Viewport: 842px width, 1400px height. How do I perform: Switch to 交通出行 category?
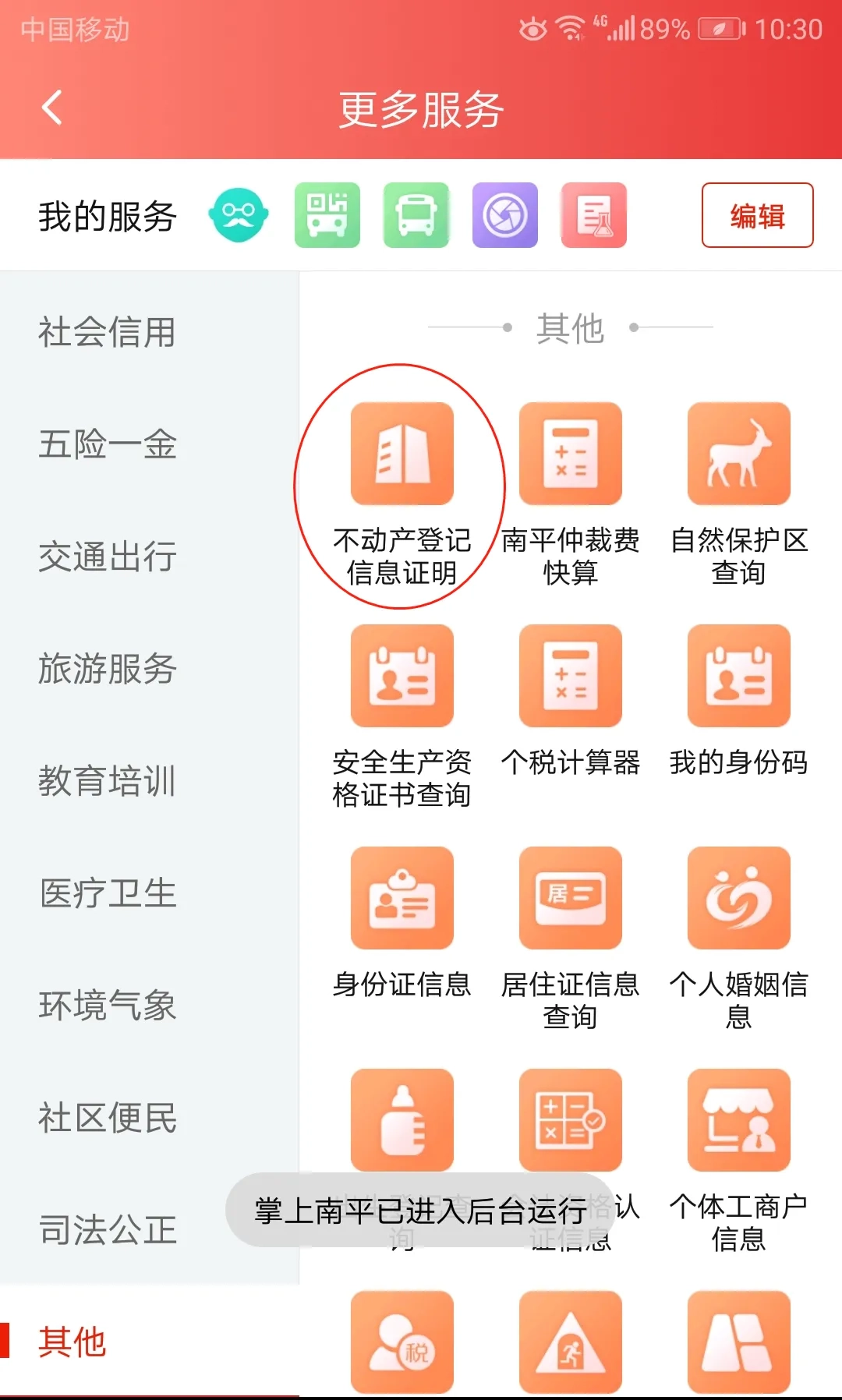click(x=108, y=557)
